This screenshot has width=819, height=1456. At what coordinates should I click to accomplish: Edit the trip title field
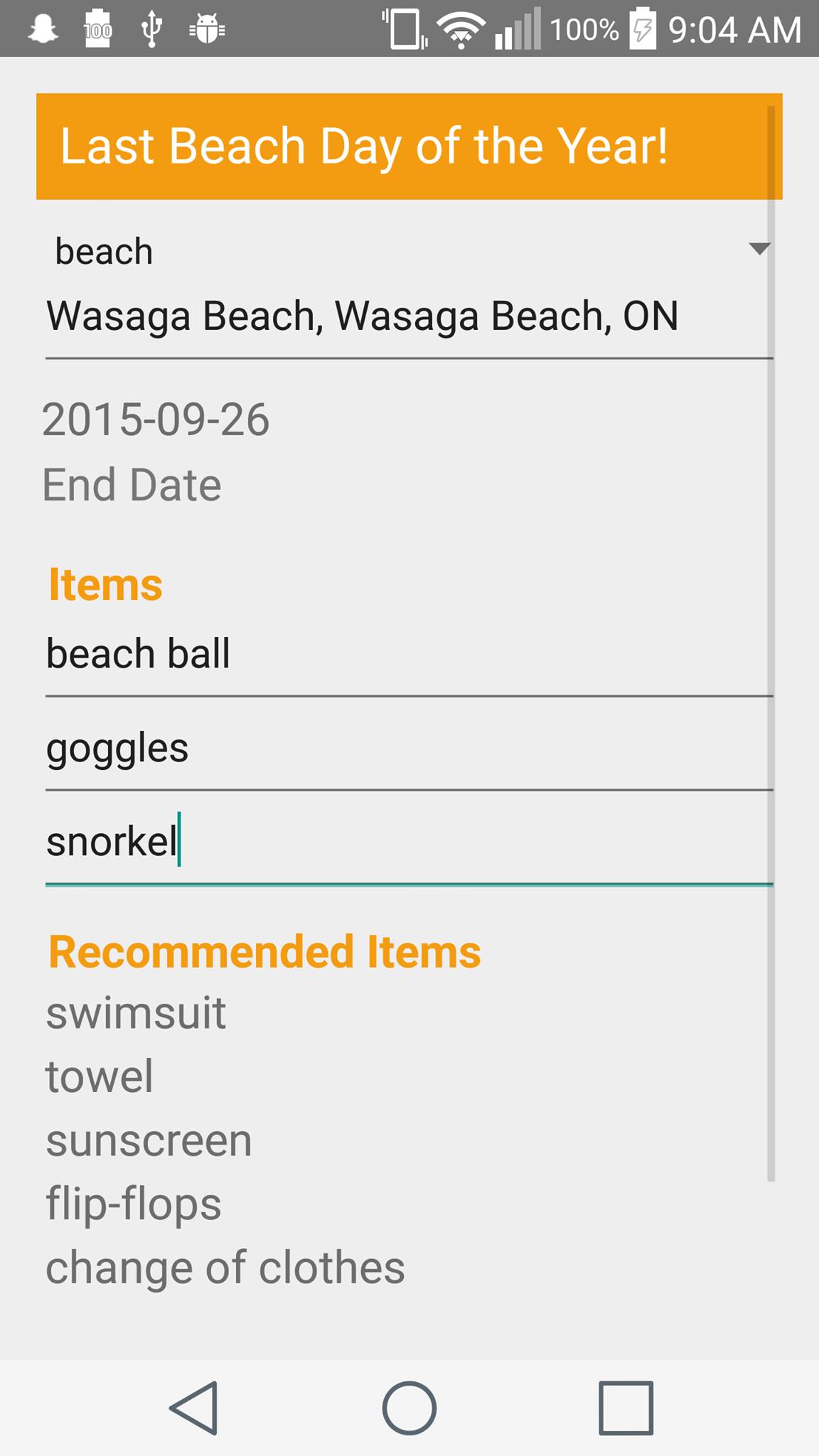[x=409, y=146]
